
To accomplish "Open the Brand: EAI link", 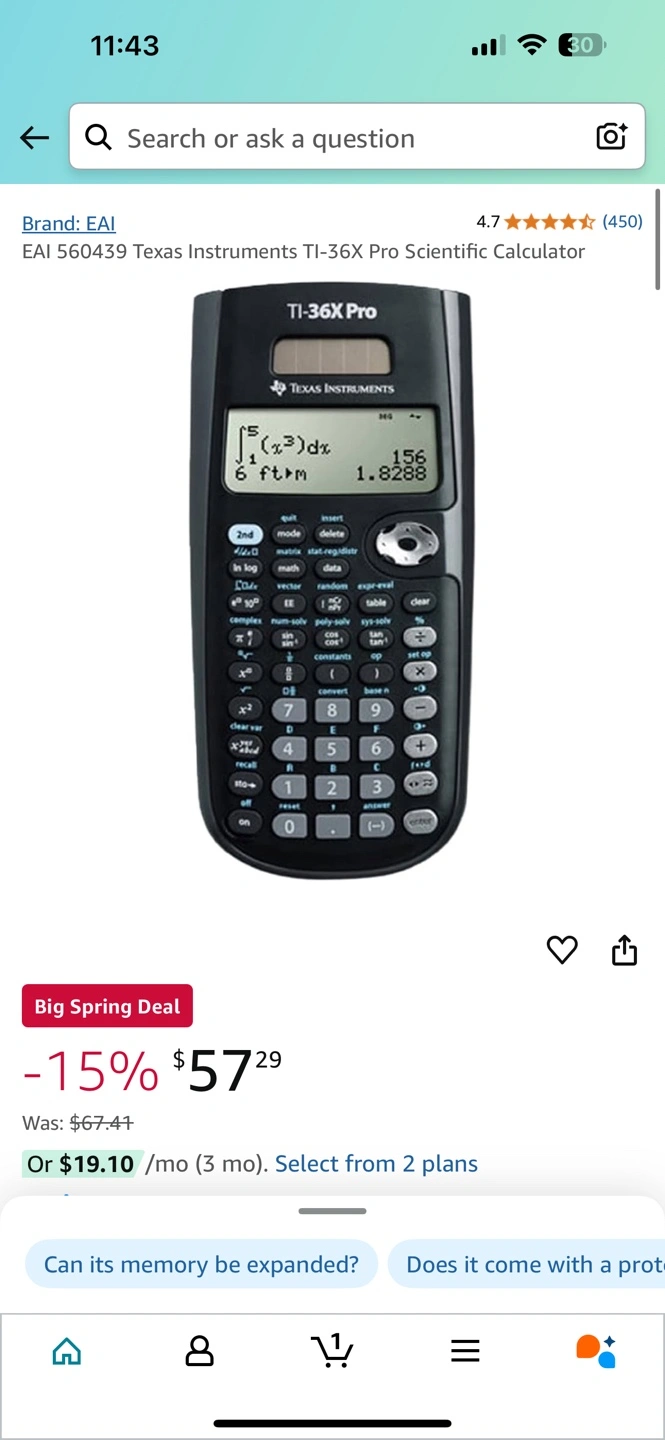I will tap(69, 223).
